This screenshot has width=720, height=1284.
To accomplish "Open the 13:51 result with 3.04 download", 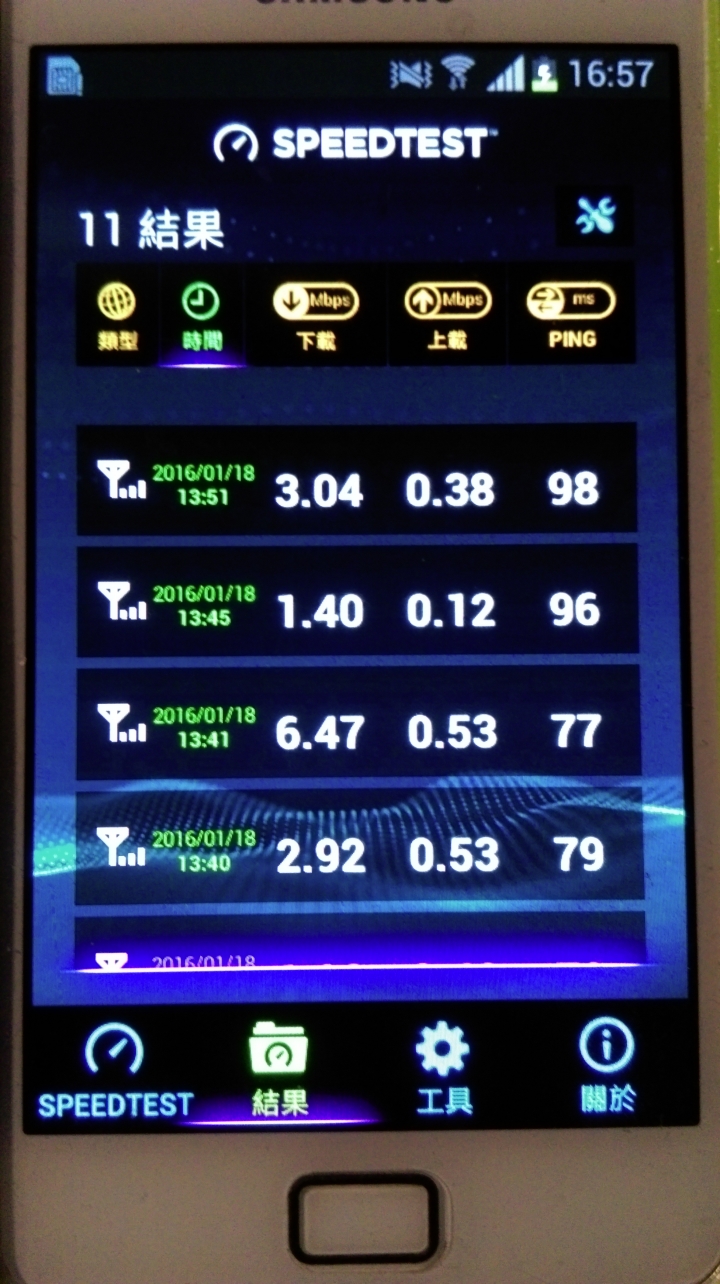I will (x=357, y=480).
